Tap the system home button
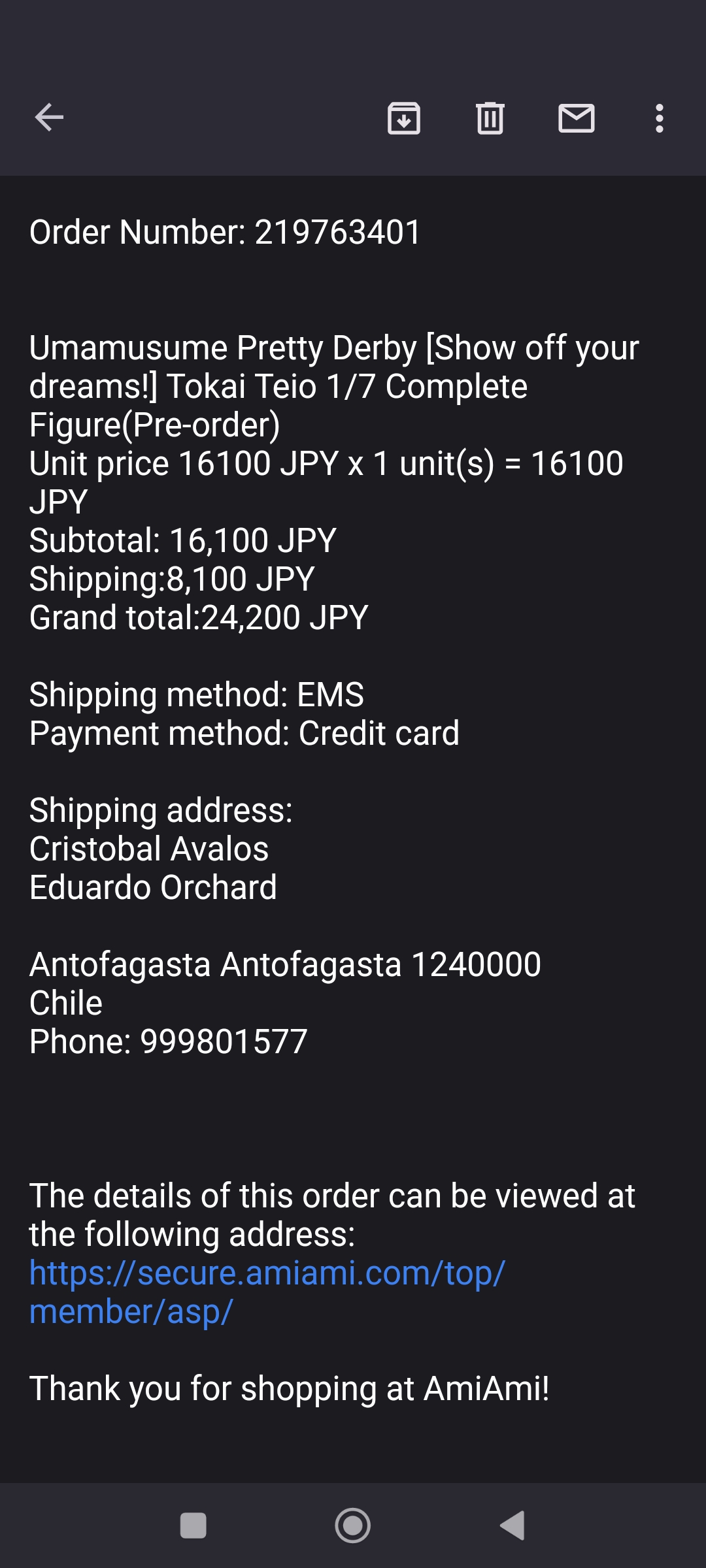The width and height of the screenshot is (706, 1568). [x=353, y=1526]
